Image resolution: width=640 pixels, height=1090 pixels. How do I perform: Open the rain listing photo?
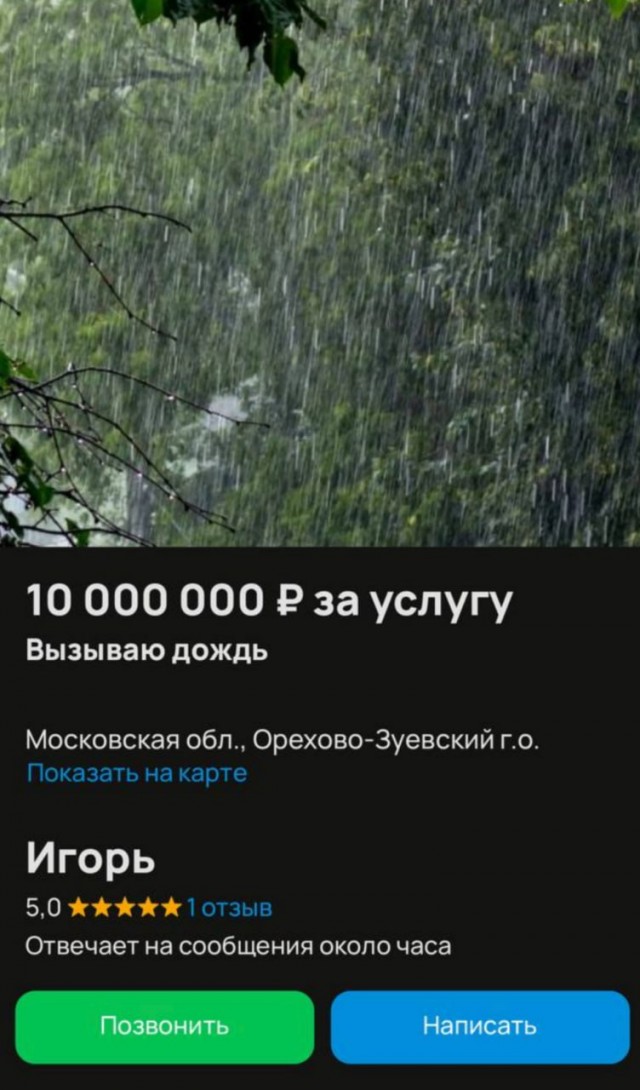point(320,272)
